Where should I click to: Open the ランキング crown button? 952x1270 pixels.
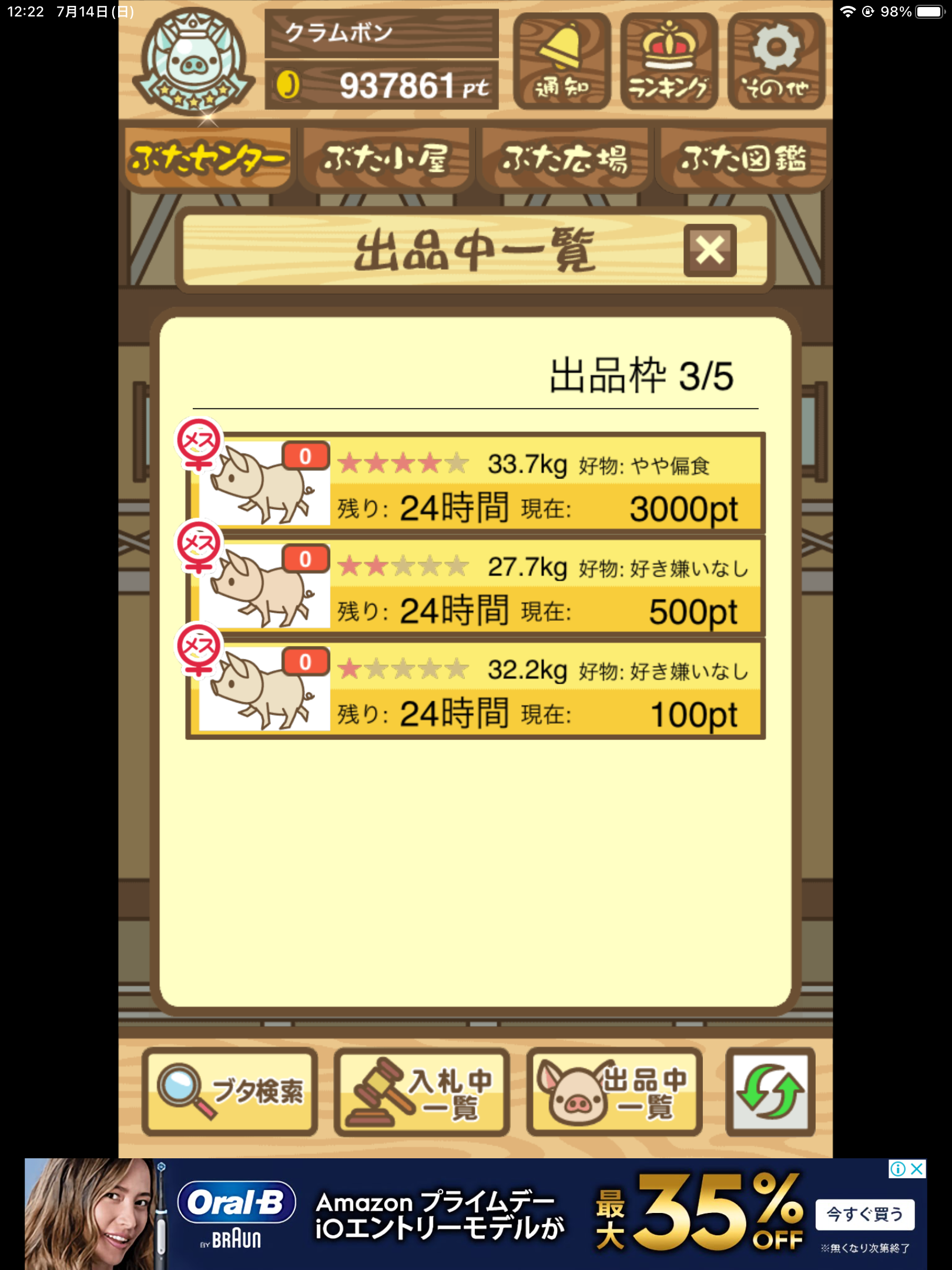[669, 61]
